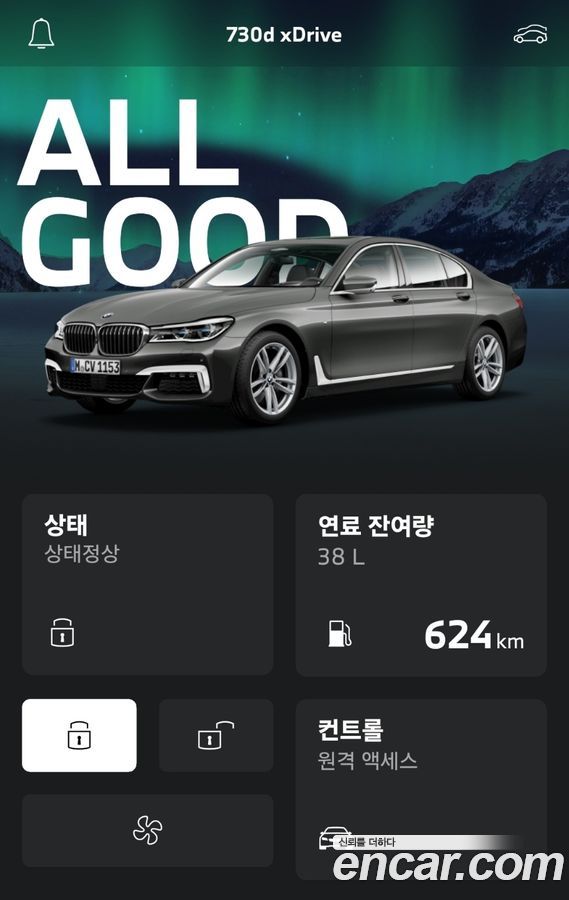Lock the car with the lock button

tap(79, 735)
